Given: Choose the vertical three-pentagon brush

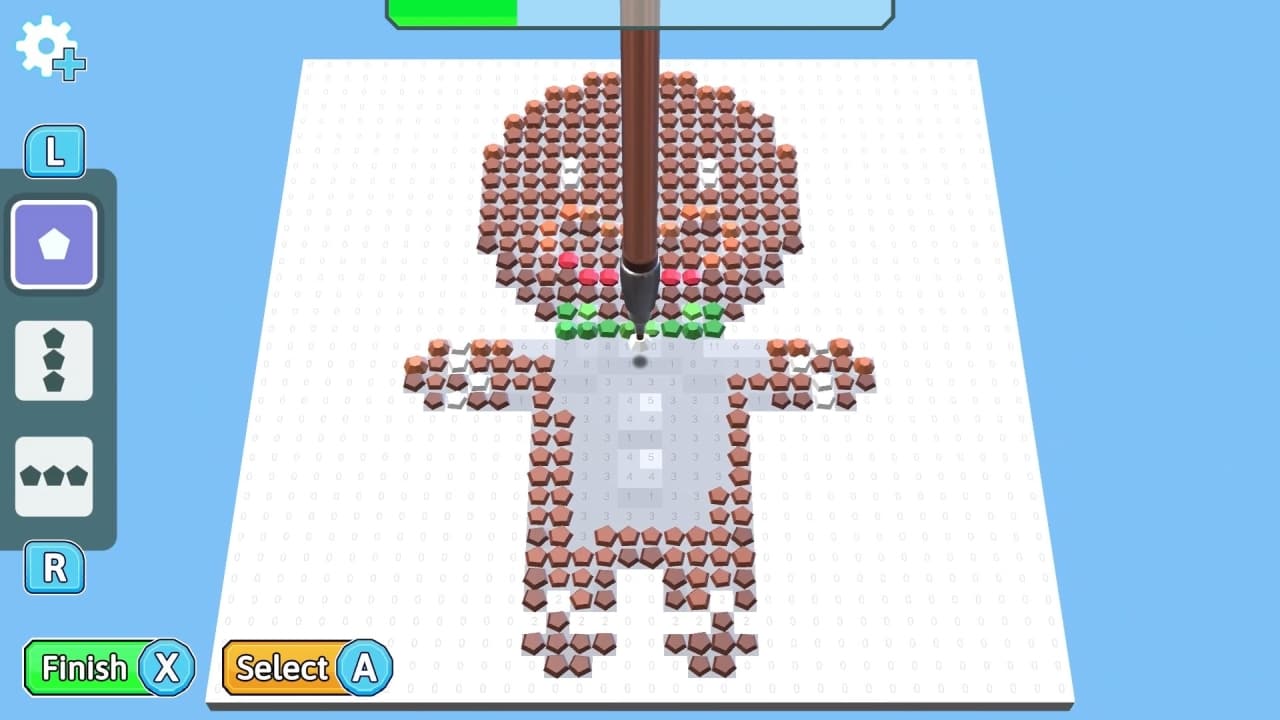Looking at the screenshot, I should click(54, 360).
